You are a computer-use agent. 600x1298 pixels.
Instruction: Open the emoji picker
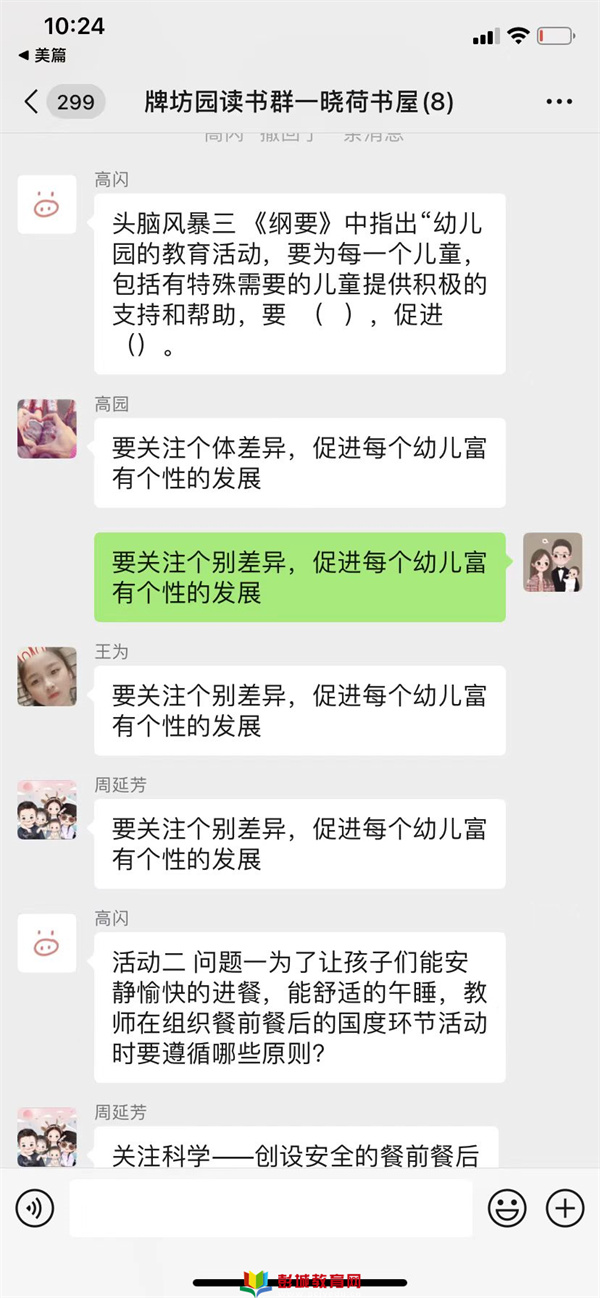(x=507, y=1208)
